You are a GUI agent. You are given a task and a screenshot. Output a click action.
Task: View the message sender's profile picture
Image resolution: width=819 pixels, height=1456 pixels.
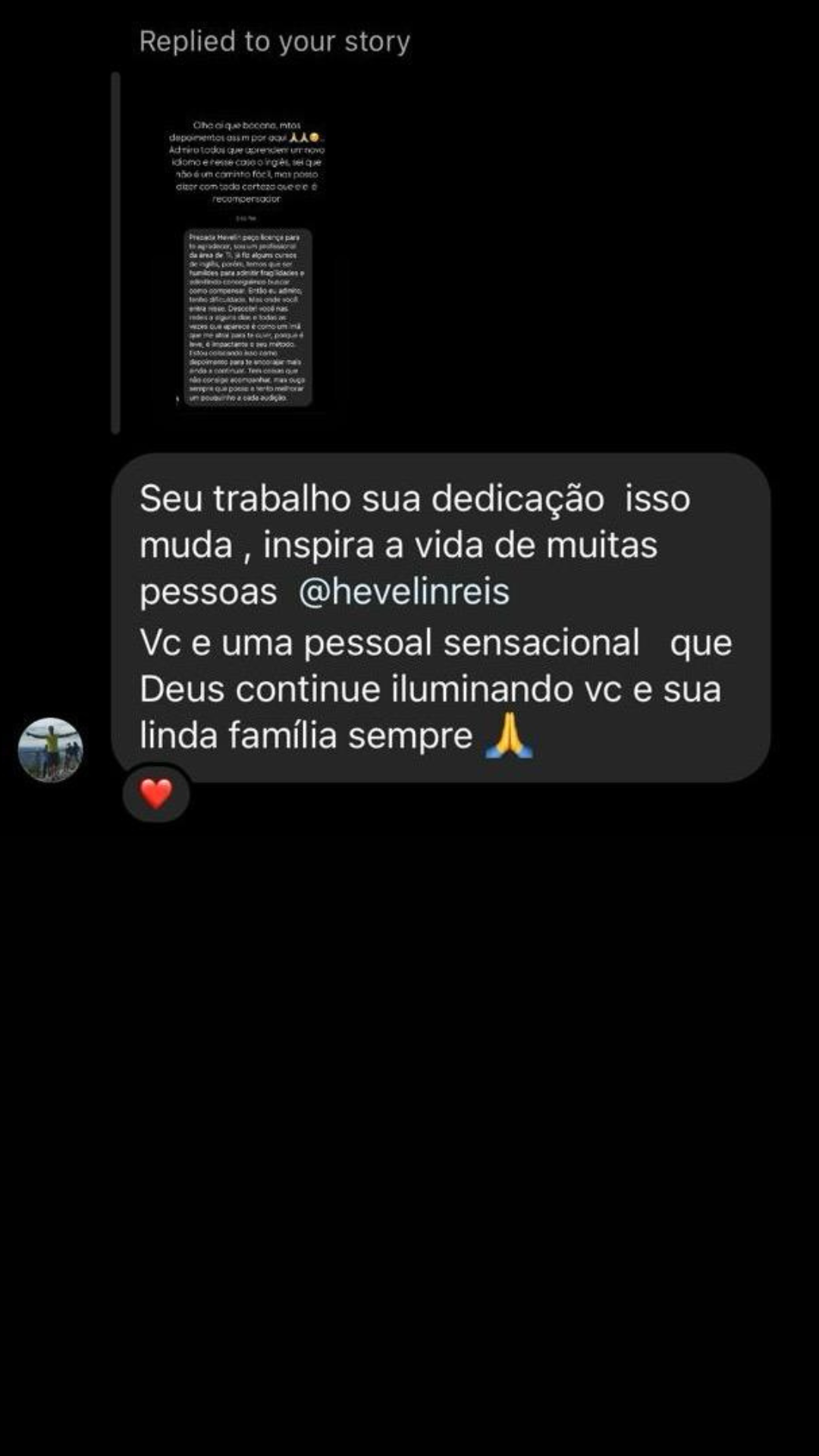(x=50, y=749)
